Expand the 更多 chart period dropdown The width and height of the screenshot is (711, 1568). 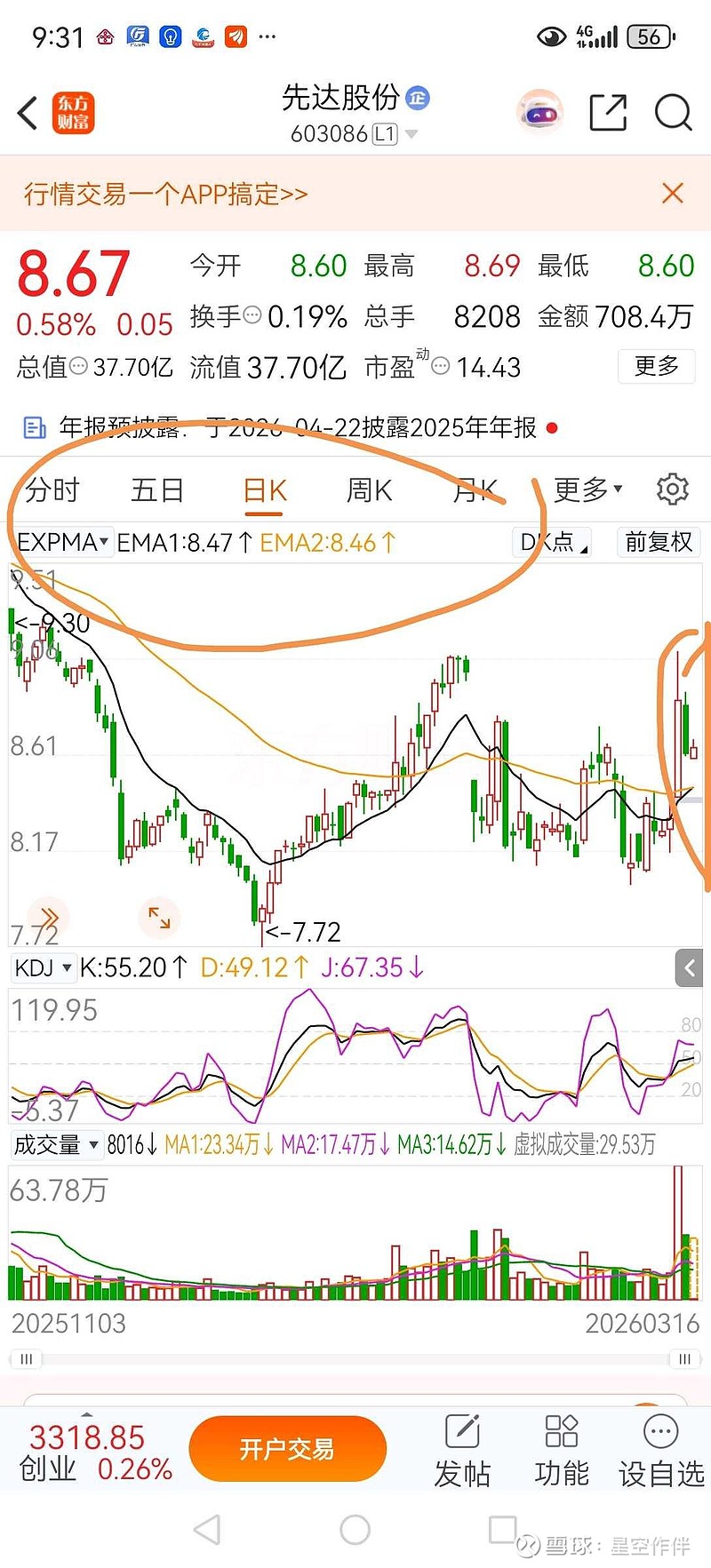(x=587, y=490)
